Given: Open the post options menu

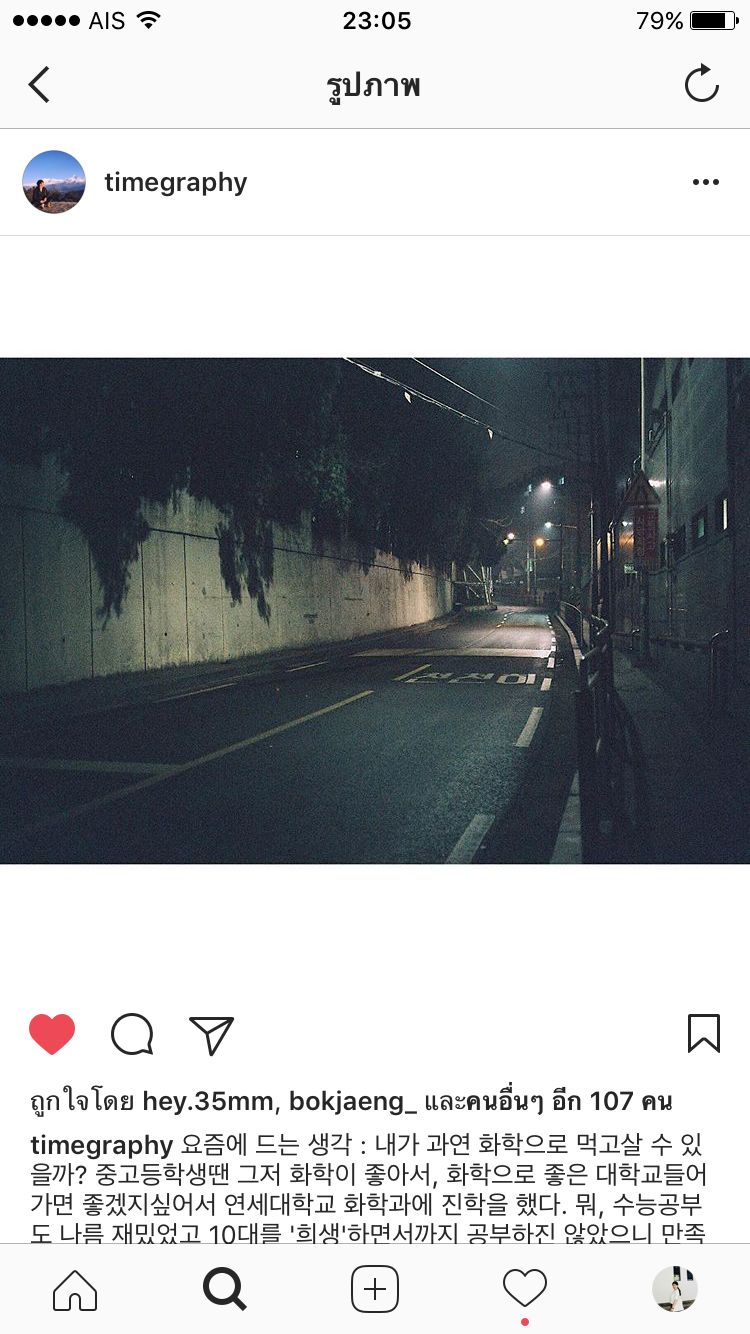Looking at the screenshot, I should (705, 182).
